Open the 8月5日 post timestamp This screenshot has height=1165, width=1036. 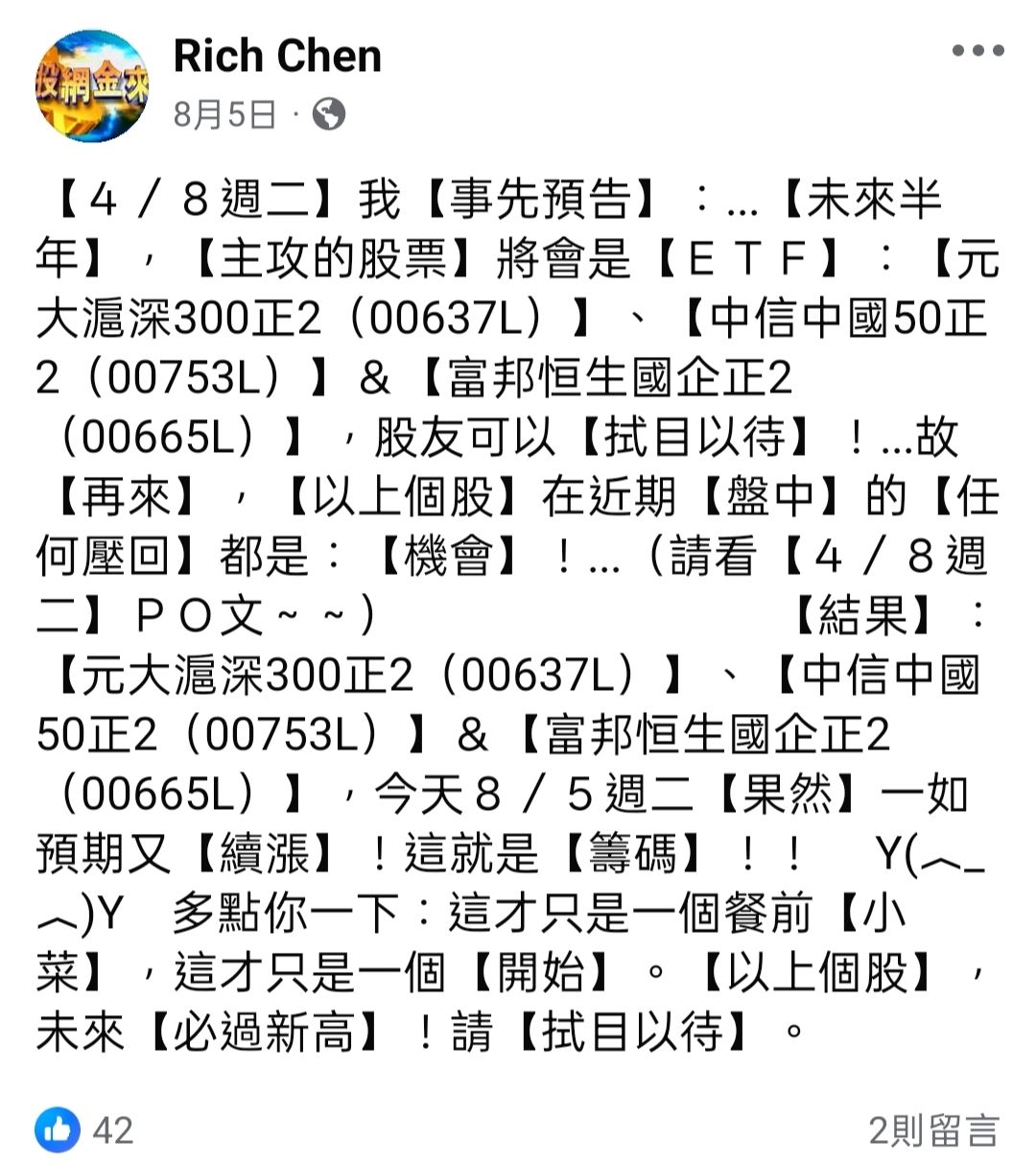coord(224,115)
